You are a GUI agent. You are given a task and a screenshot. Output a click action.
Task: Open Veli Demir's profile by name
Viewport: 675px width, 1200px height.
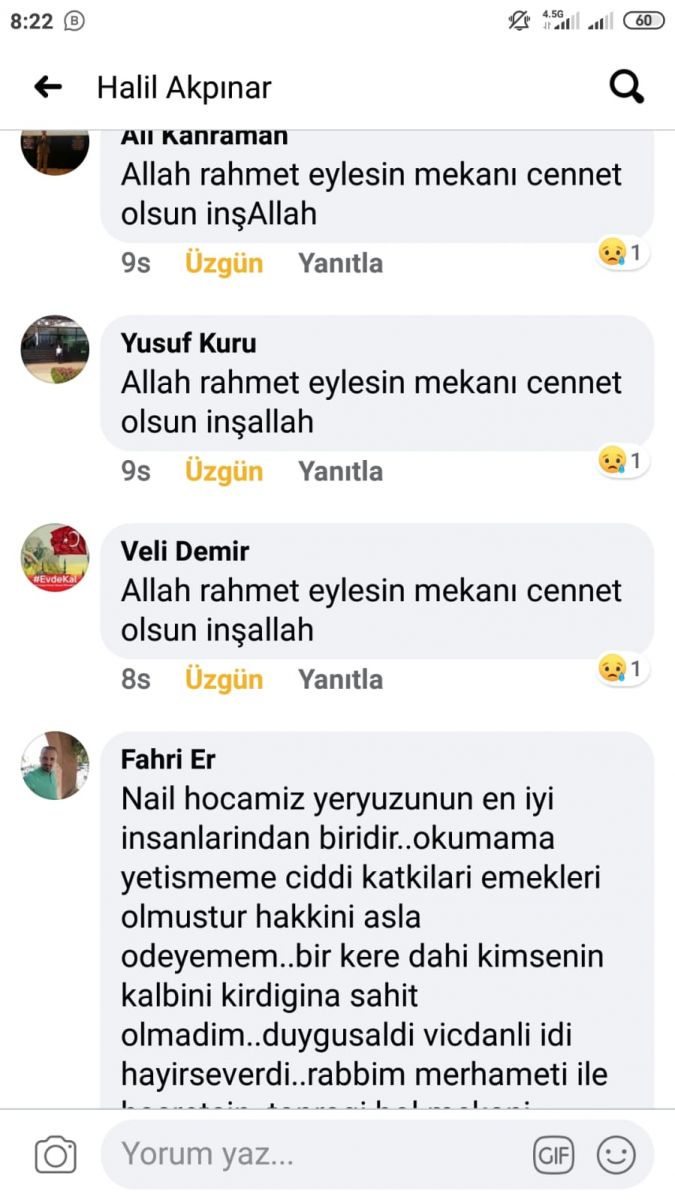tap(185, 551)
